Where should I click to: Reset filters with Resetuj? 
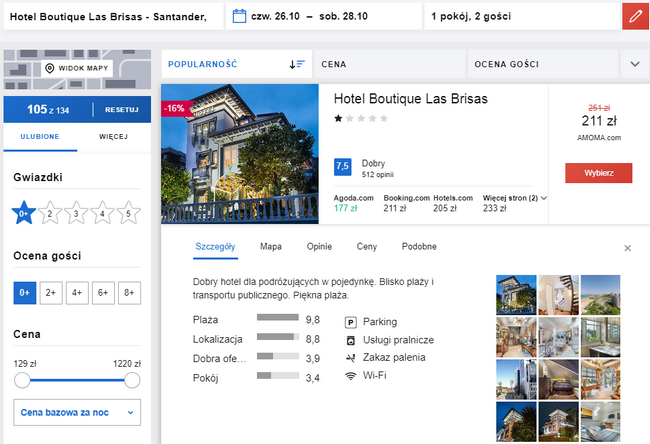pyautogui.click(x=122, y=109)
